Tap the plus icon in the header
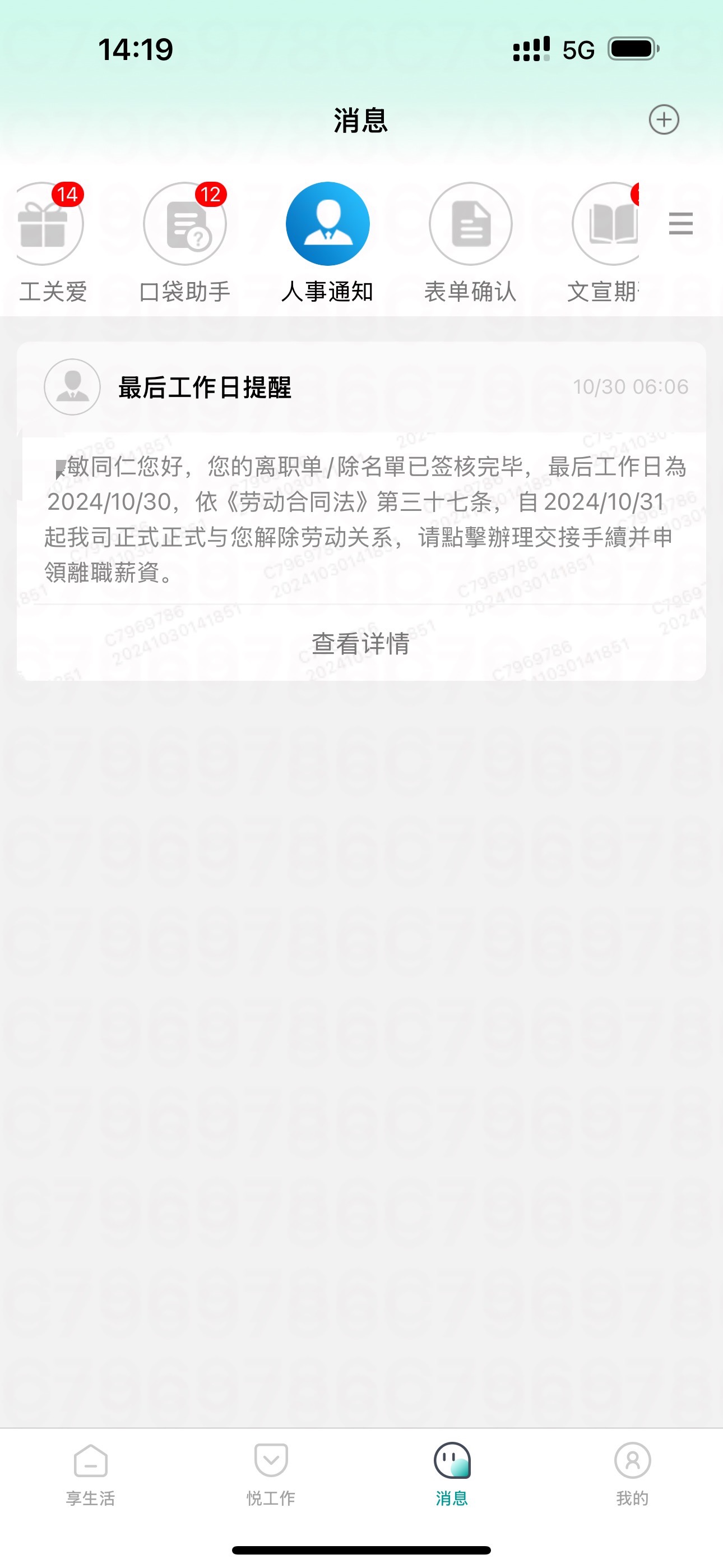 tap(664, 119)
